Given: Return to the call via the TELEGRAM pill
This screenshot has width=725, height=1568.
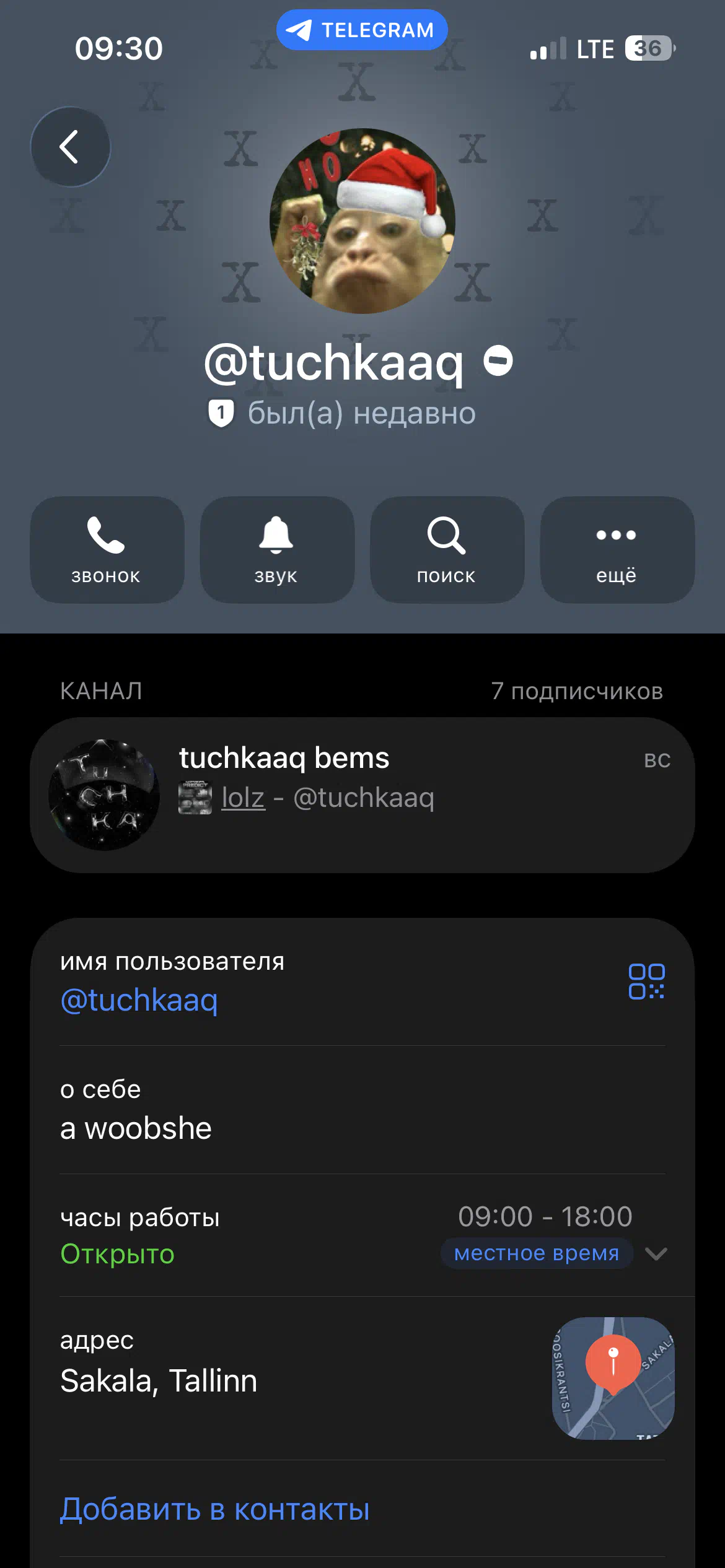Looking at the screenshot, I should pyautogui.click(x=362, y=30).
